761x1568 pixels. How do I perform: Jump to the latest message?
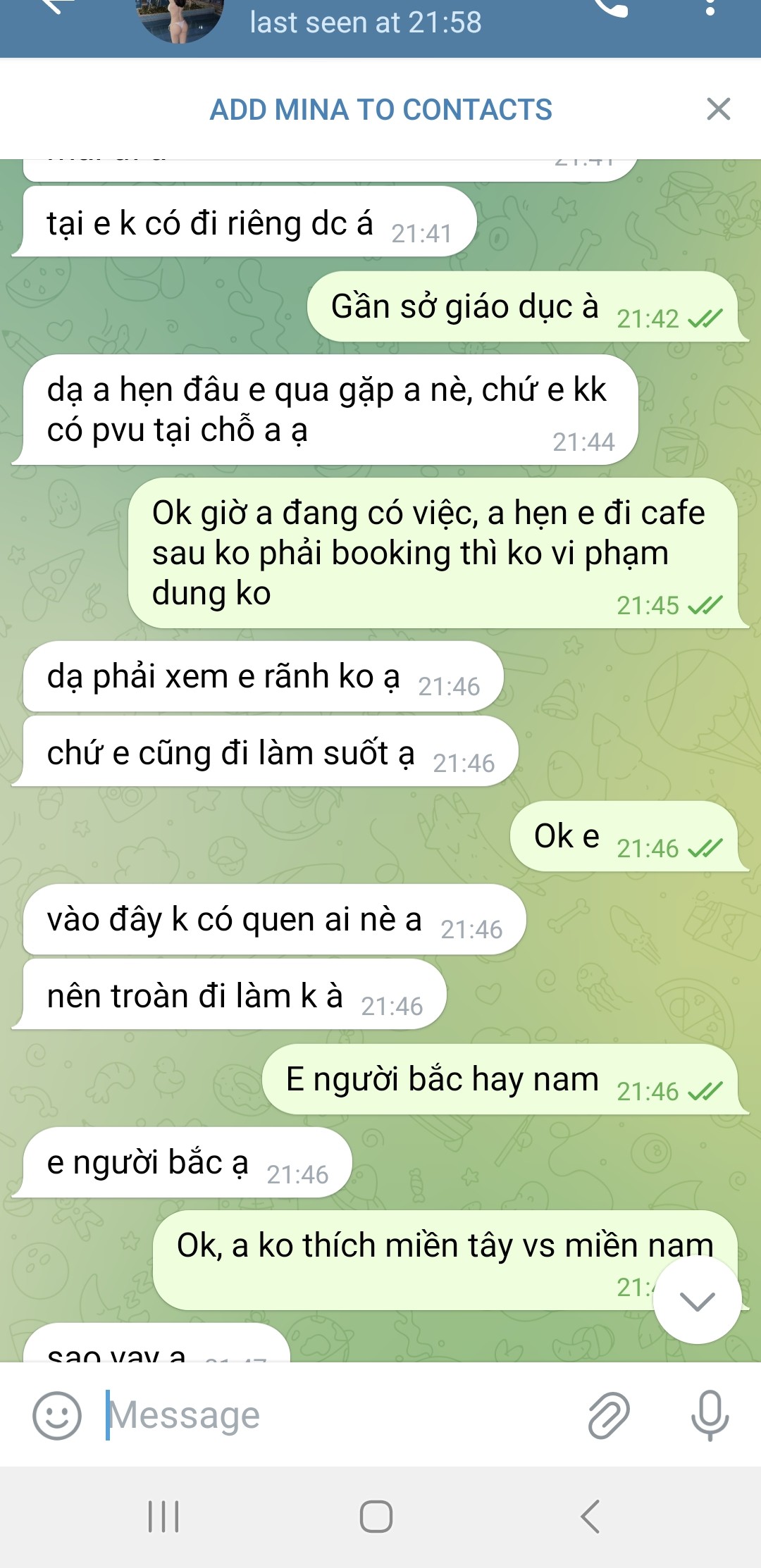(697, 1300)
